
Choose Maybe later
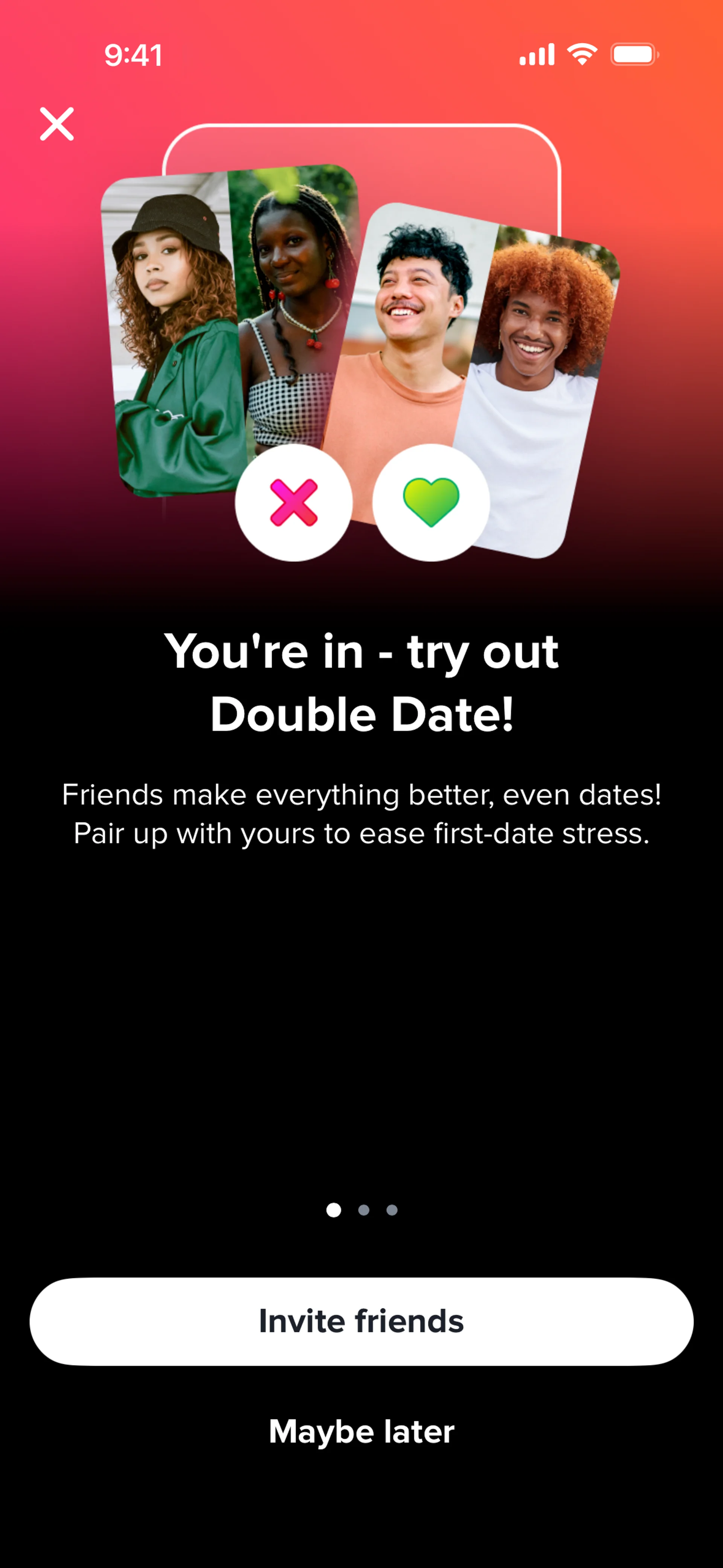pyautogui.click(x=361, y=1431)
